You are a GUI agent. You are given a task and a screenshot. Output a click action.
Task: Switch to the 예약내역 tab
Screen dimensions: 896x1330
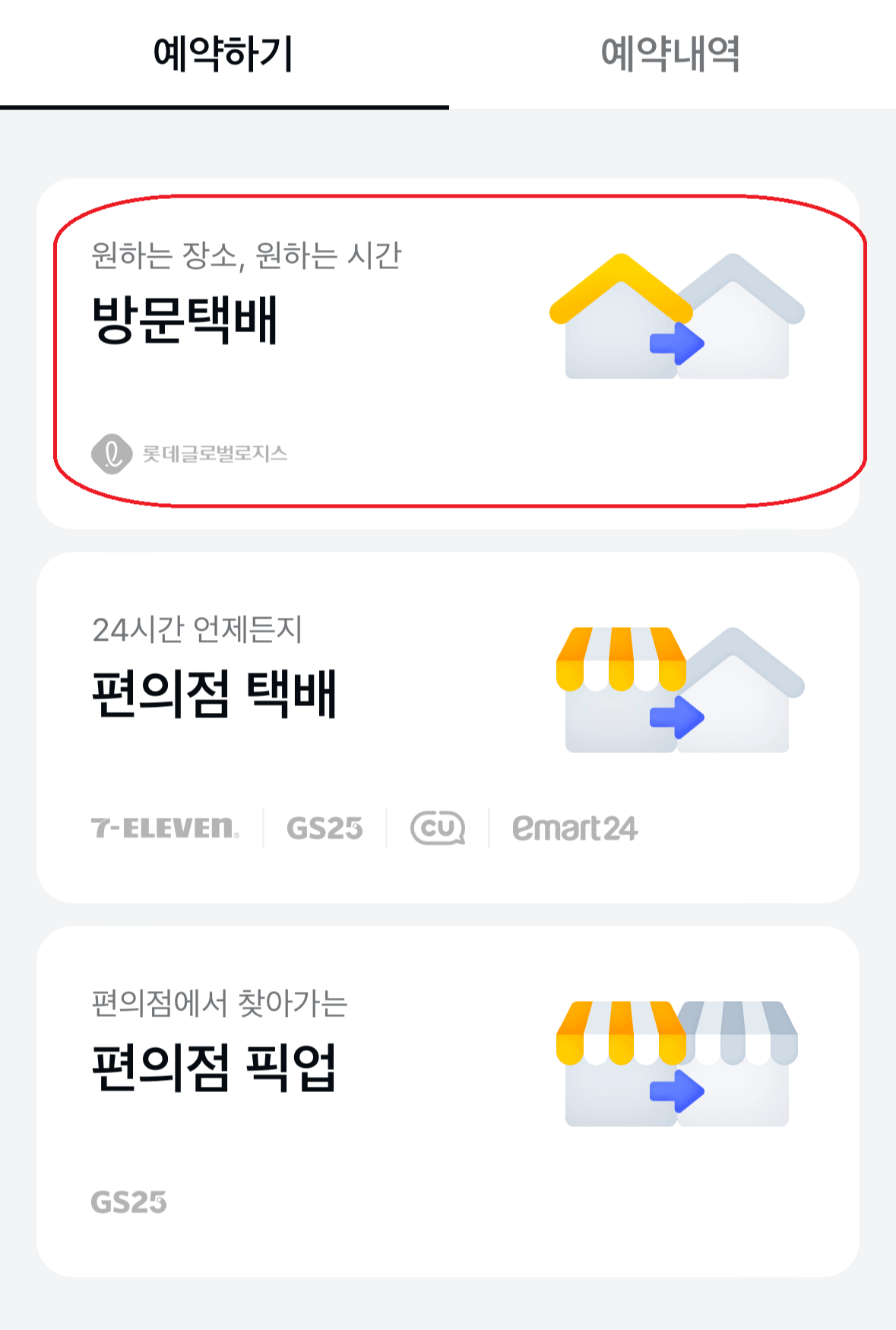tap(672, 52)
